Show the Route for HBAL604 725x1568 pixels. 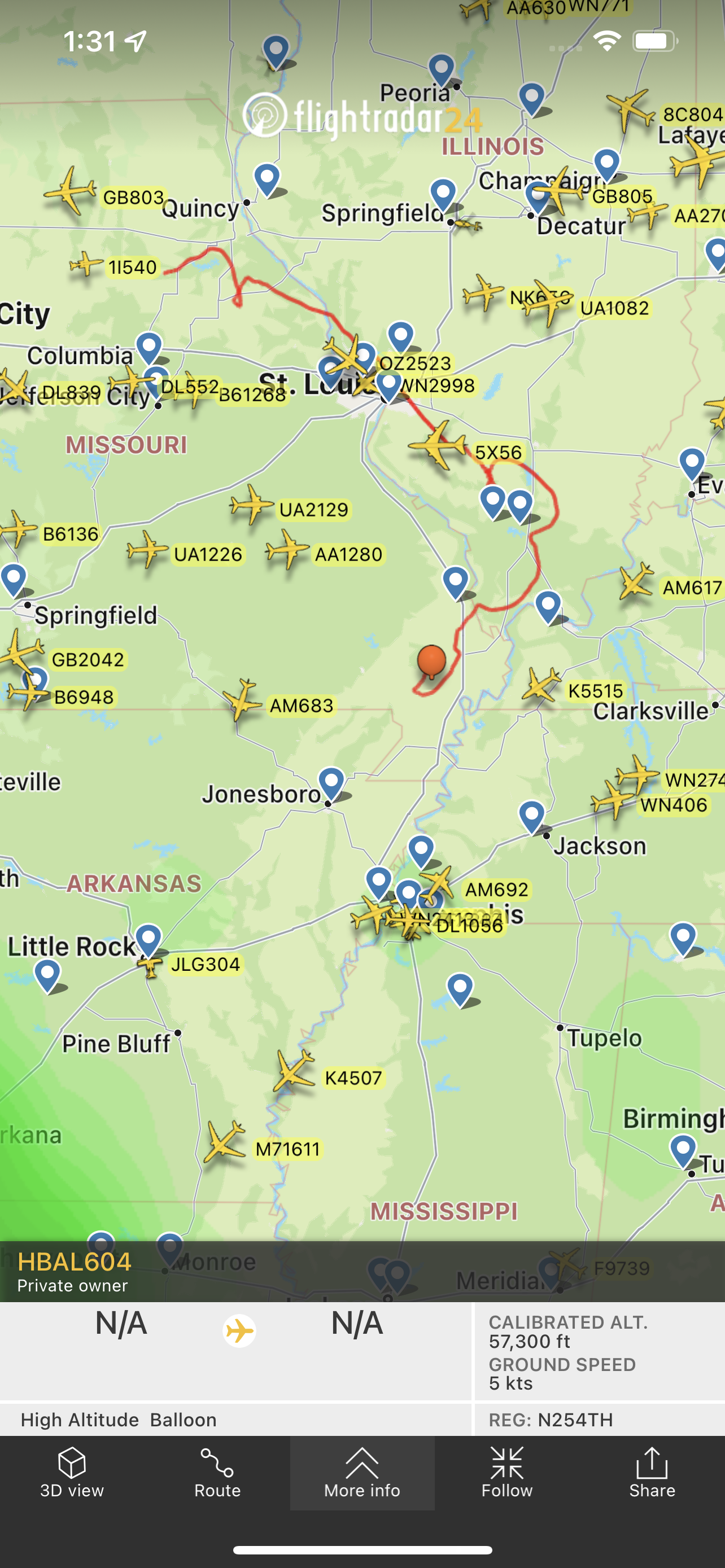(x=217, y=1472)
